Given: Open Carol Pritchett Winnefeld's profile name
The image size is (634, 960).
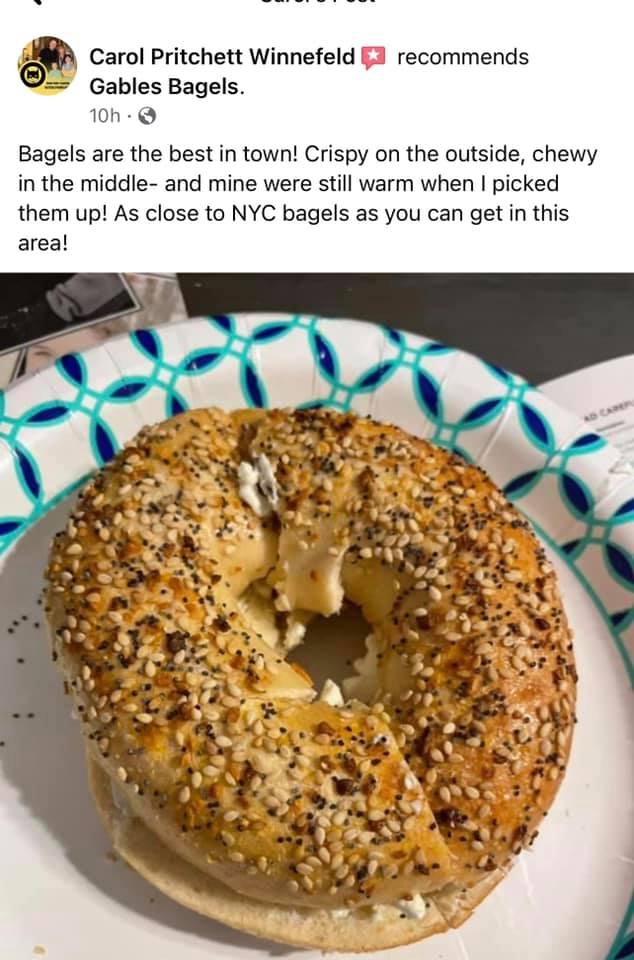Looking at the screenshot, I should pos(222,57).
